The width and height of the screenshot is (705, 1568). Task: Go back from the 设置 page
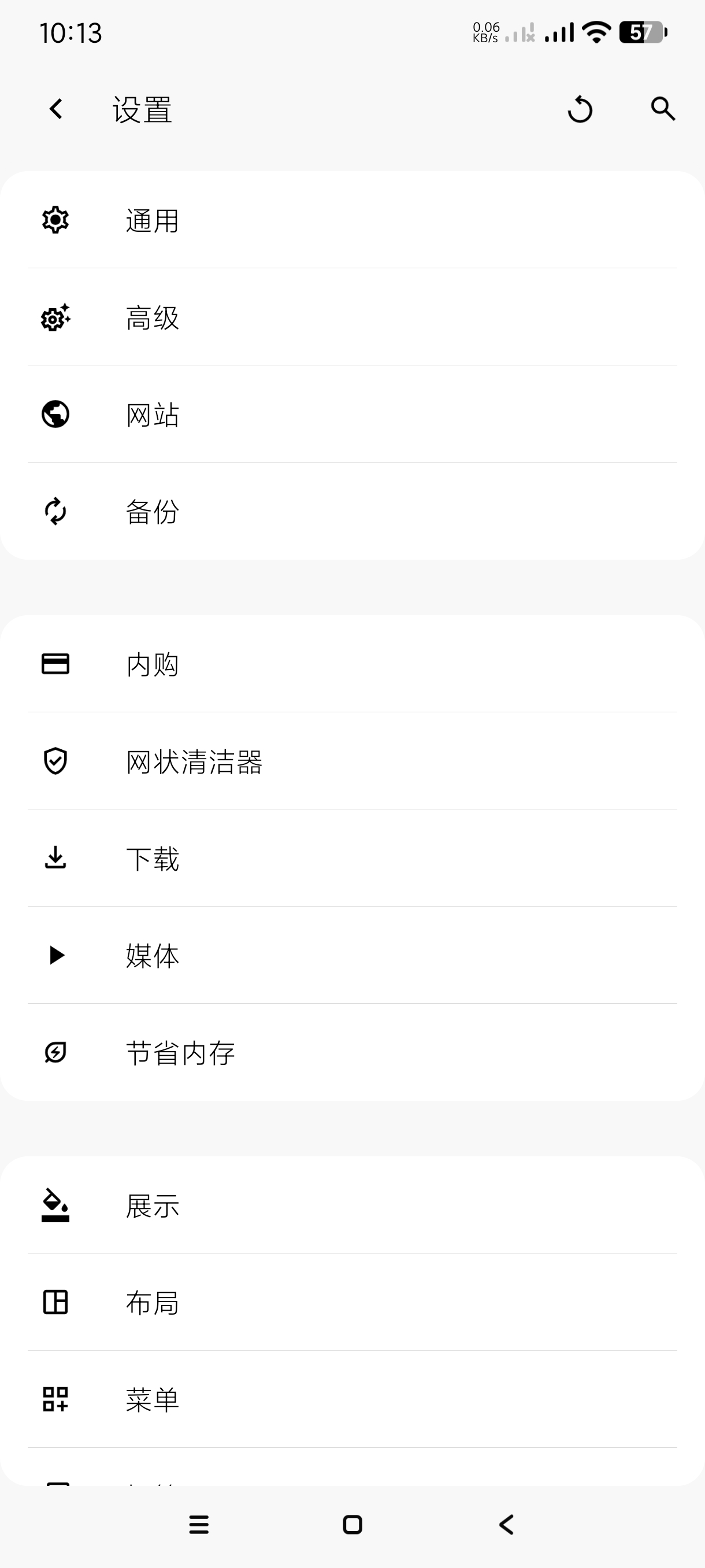(56, 110)
